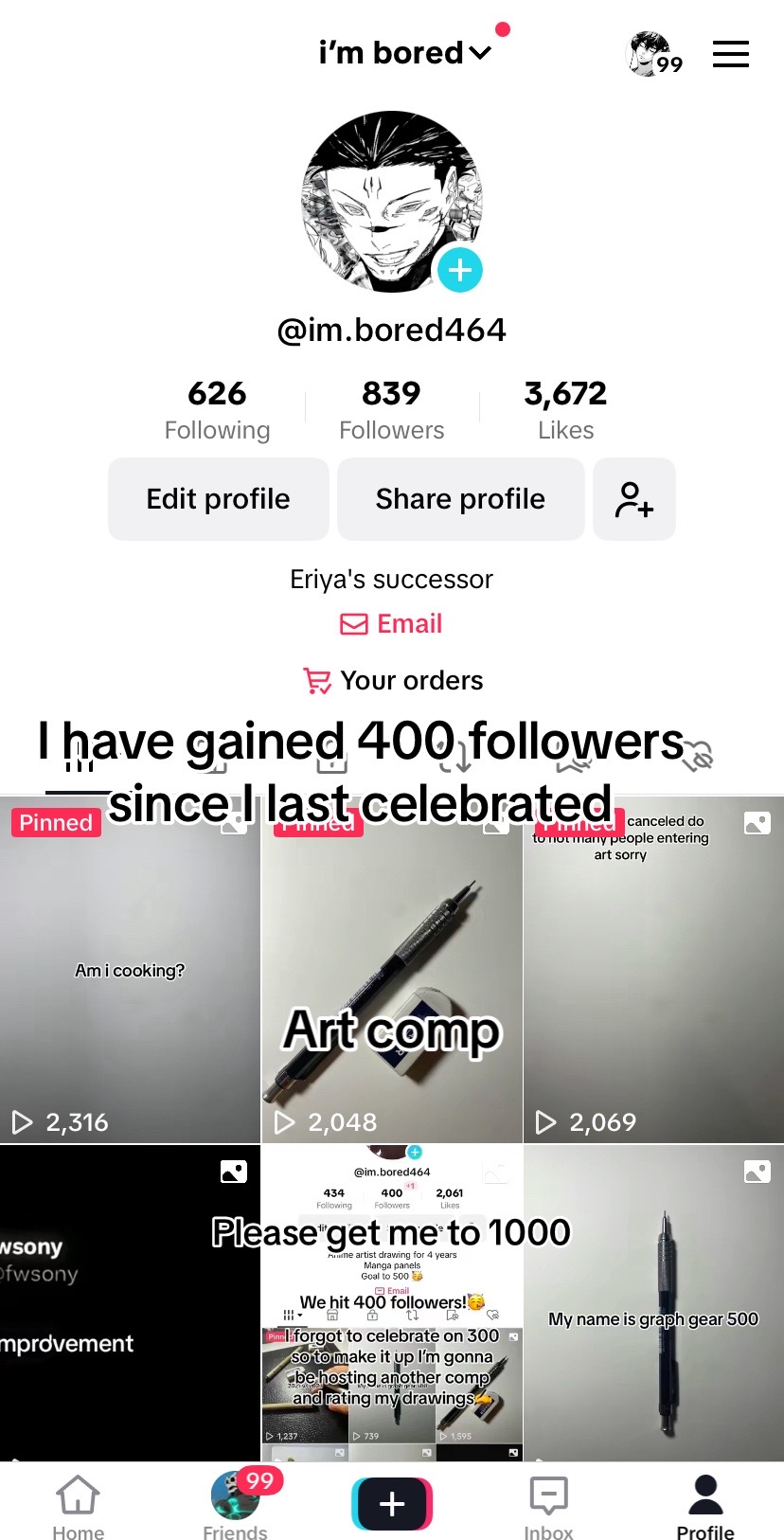Image resolution: width=784 pixels, height=1540 pixels.
Task: Open the Email link
Action: pyautogui.click(x=392, y=623)
